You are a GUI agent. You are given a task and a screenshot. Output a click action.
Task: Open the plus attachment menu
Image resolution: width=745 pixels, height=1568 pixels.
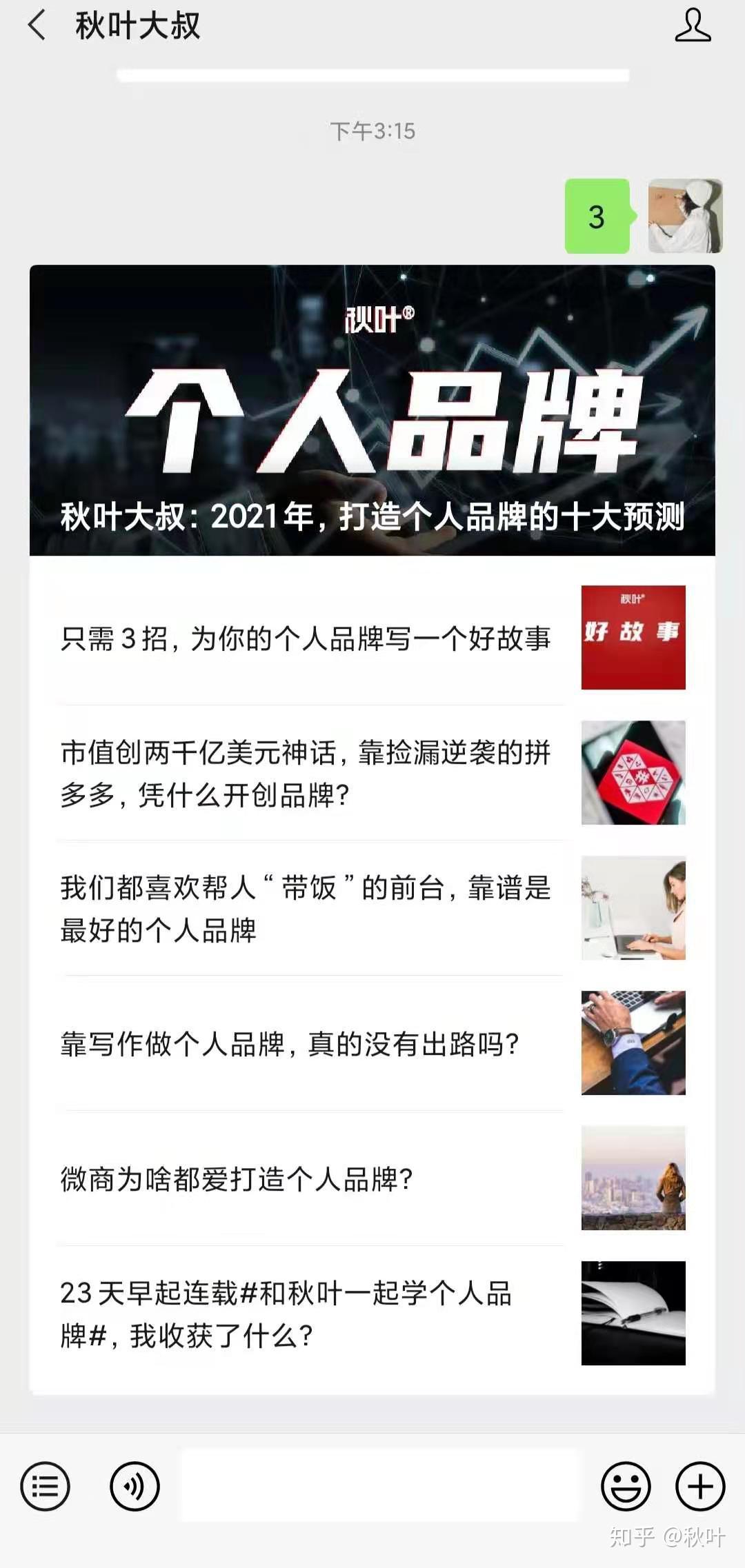(700, 1486)
